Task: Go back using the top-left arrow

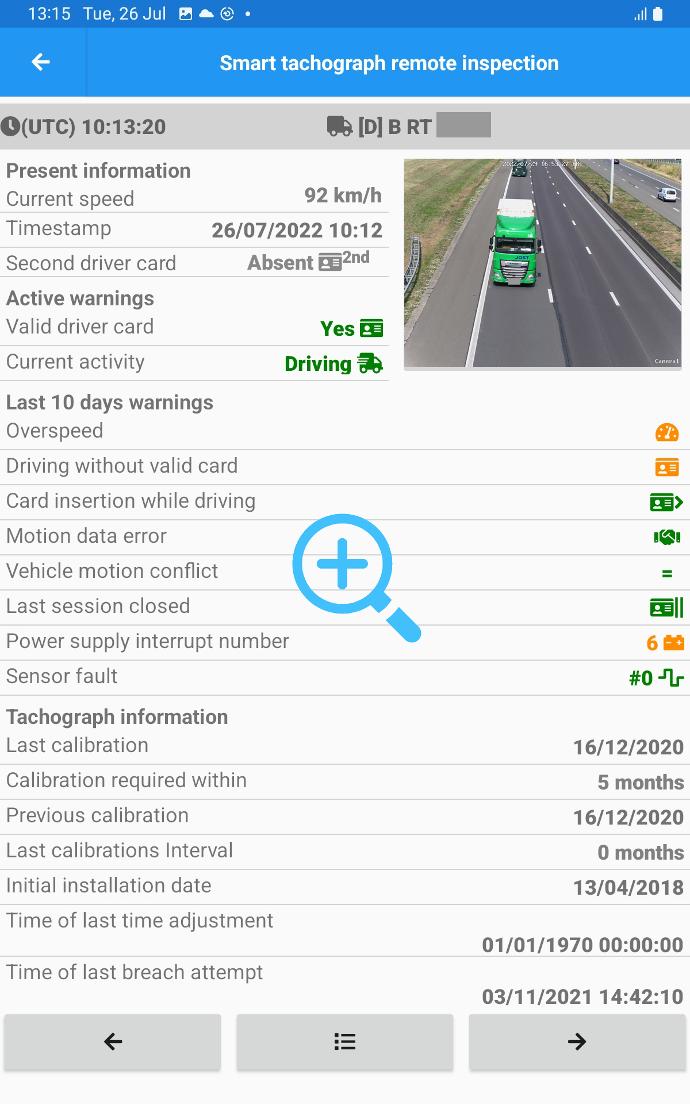Action: (41, 62)
